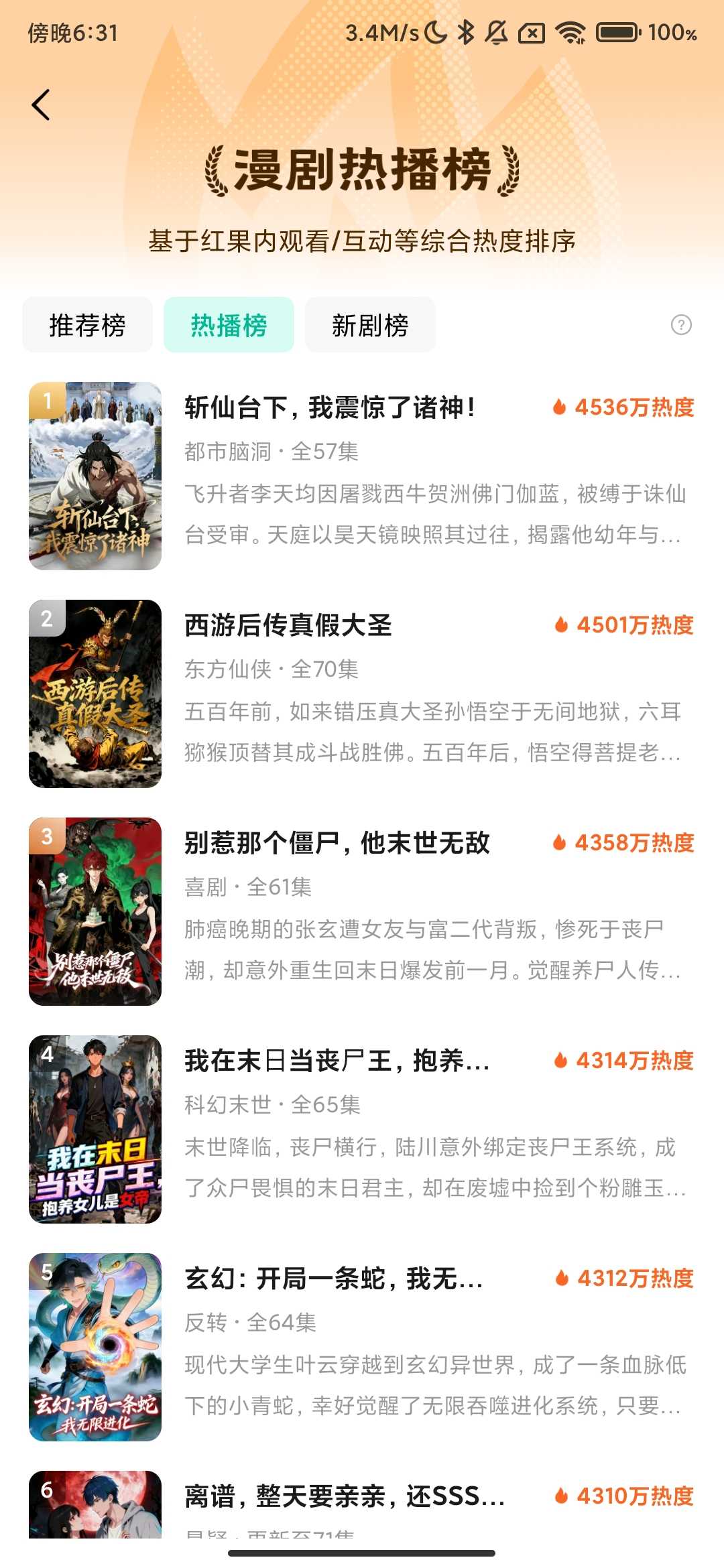Go back using the top-left arrow

click(41, 105)
